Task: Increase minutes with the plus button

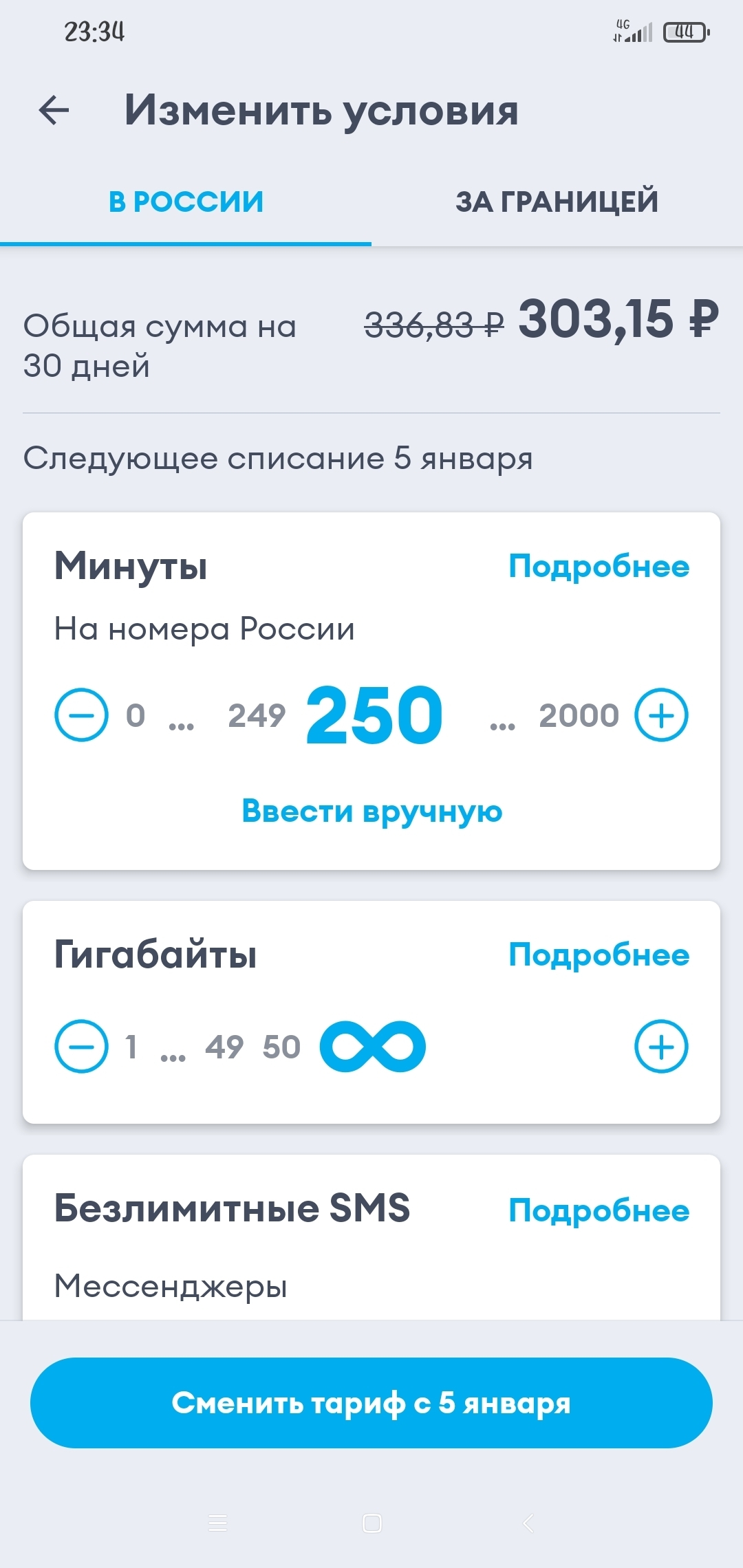Action: click(661, 715)
